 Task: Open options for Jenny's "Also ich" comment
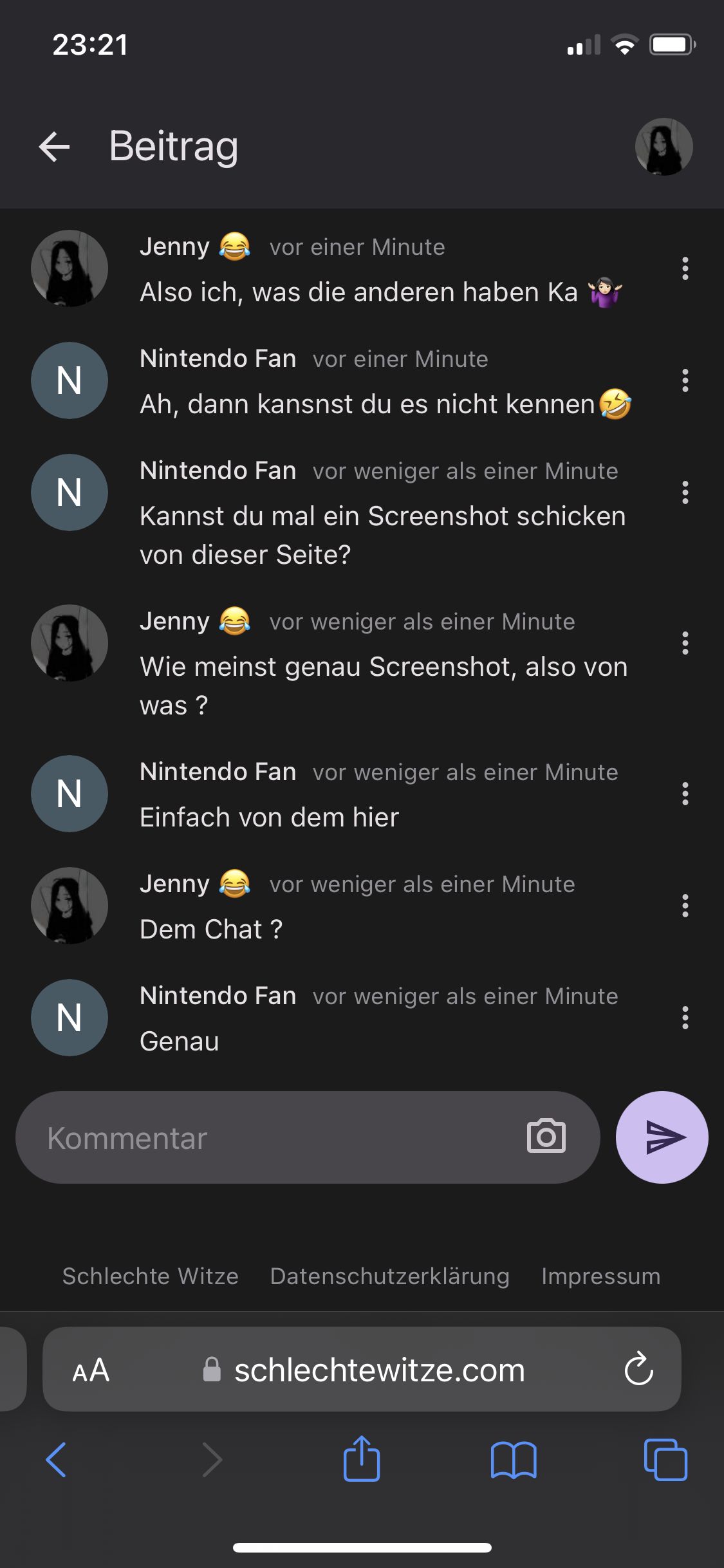pyautogui.click(x=685, y=268)
